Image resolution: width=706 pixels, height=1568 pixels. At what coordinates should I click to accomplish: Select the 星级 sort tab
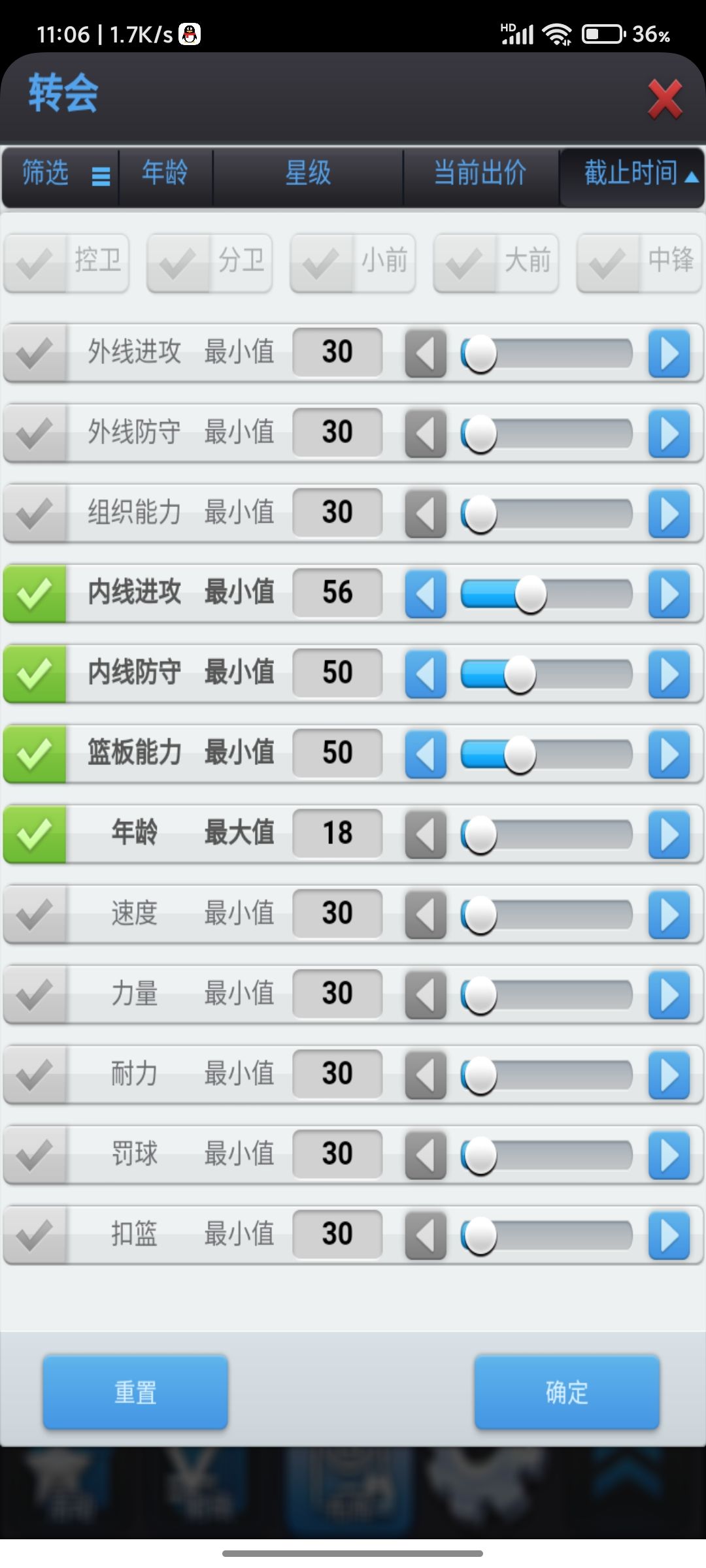tap(309, 174)
